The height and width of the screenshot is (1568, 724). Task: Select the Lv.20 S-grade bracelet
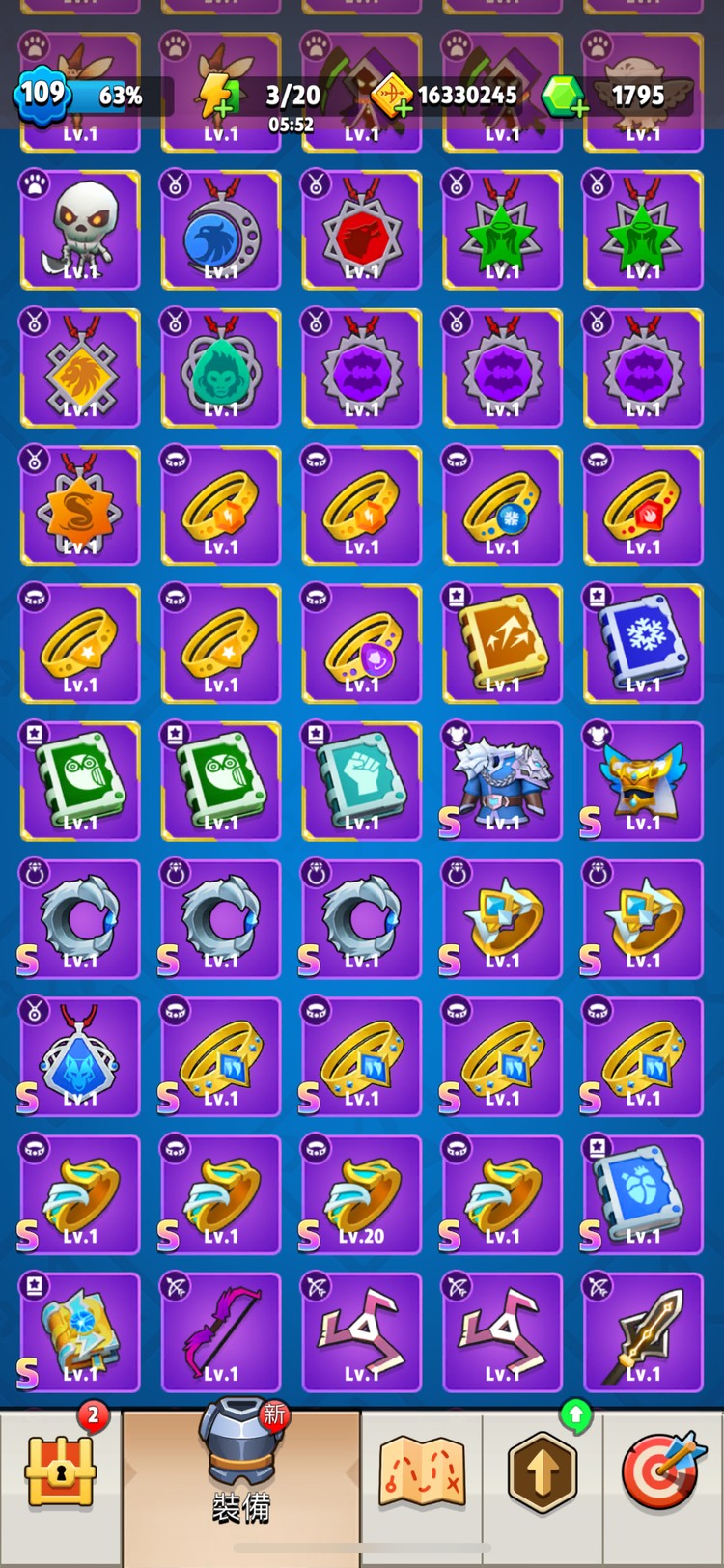click(x=362, y=1194)
